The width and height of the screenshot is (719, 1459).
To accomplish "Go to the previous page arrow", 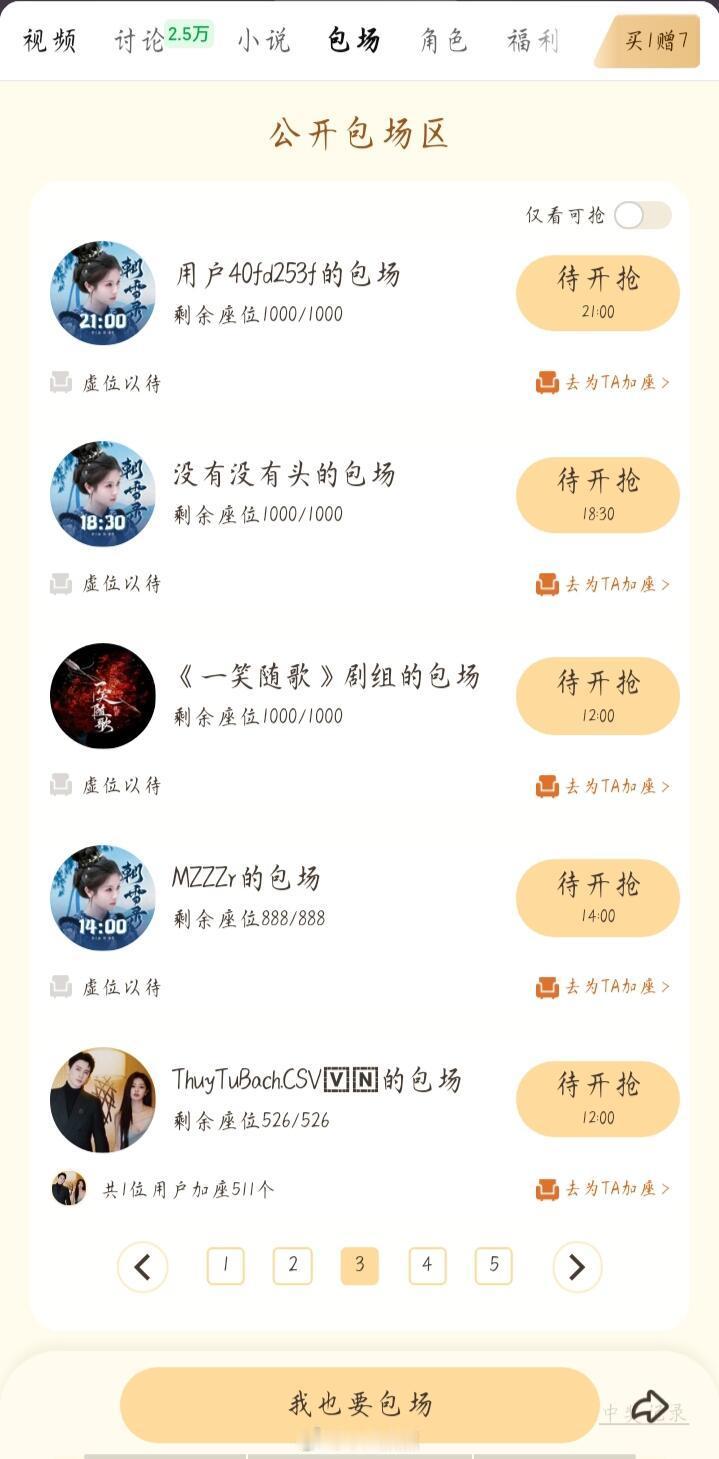I will point(143,1267).
